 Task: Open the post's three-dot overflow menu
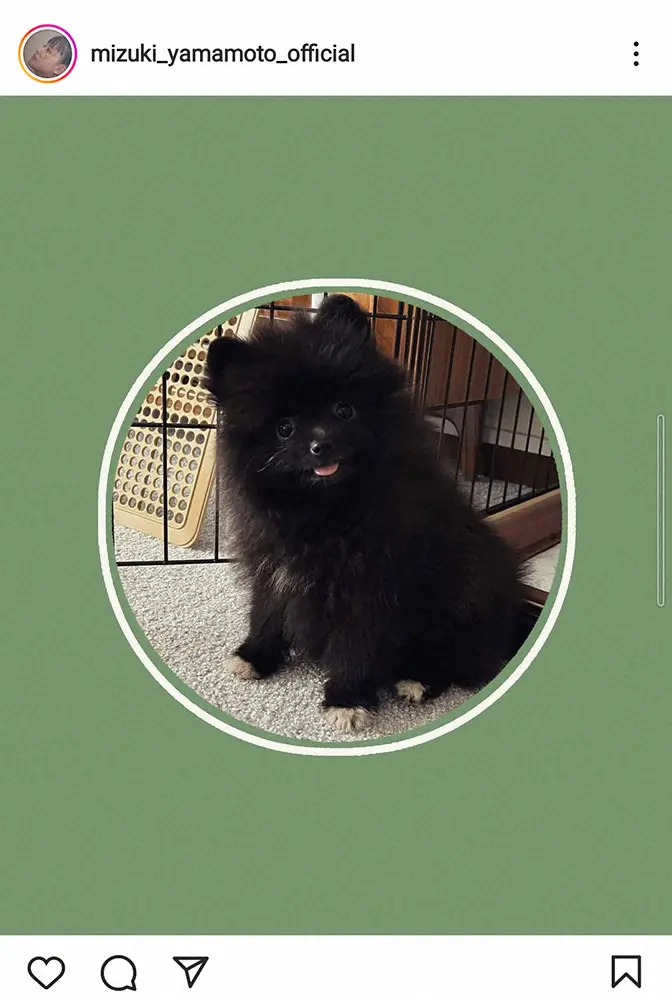(x=636, y=54)
